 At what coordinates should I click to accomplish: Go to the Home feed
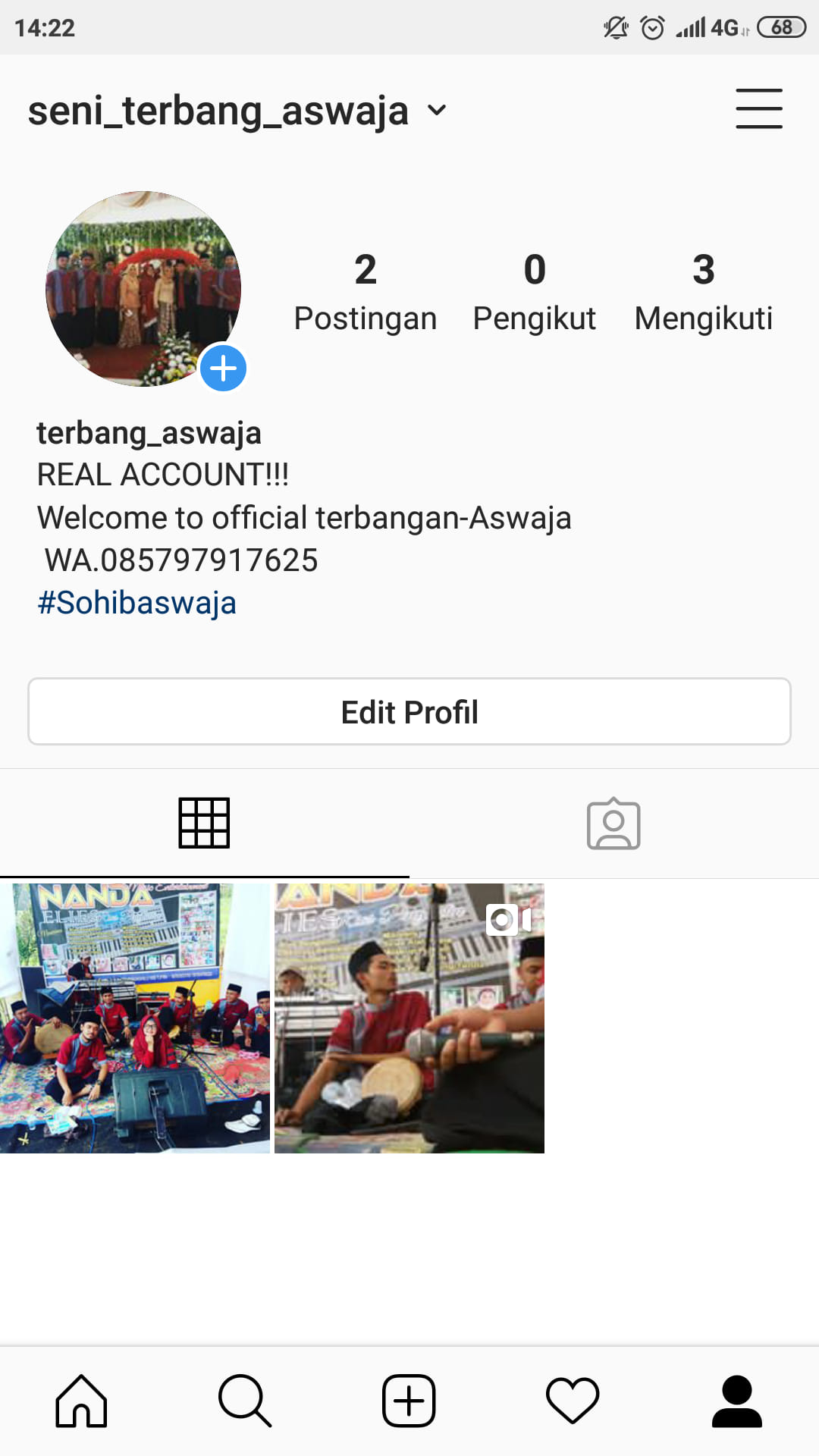coord(81,1401)
